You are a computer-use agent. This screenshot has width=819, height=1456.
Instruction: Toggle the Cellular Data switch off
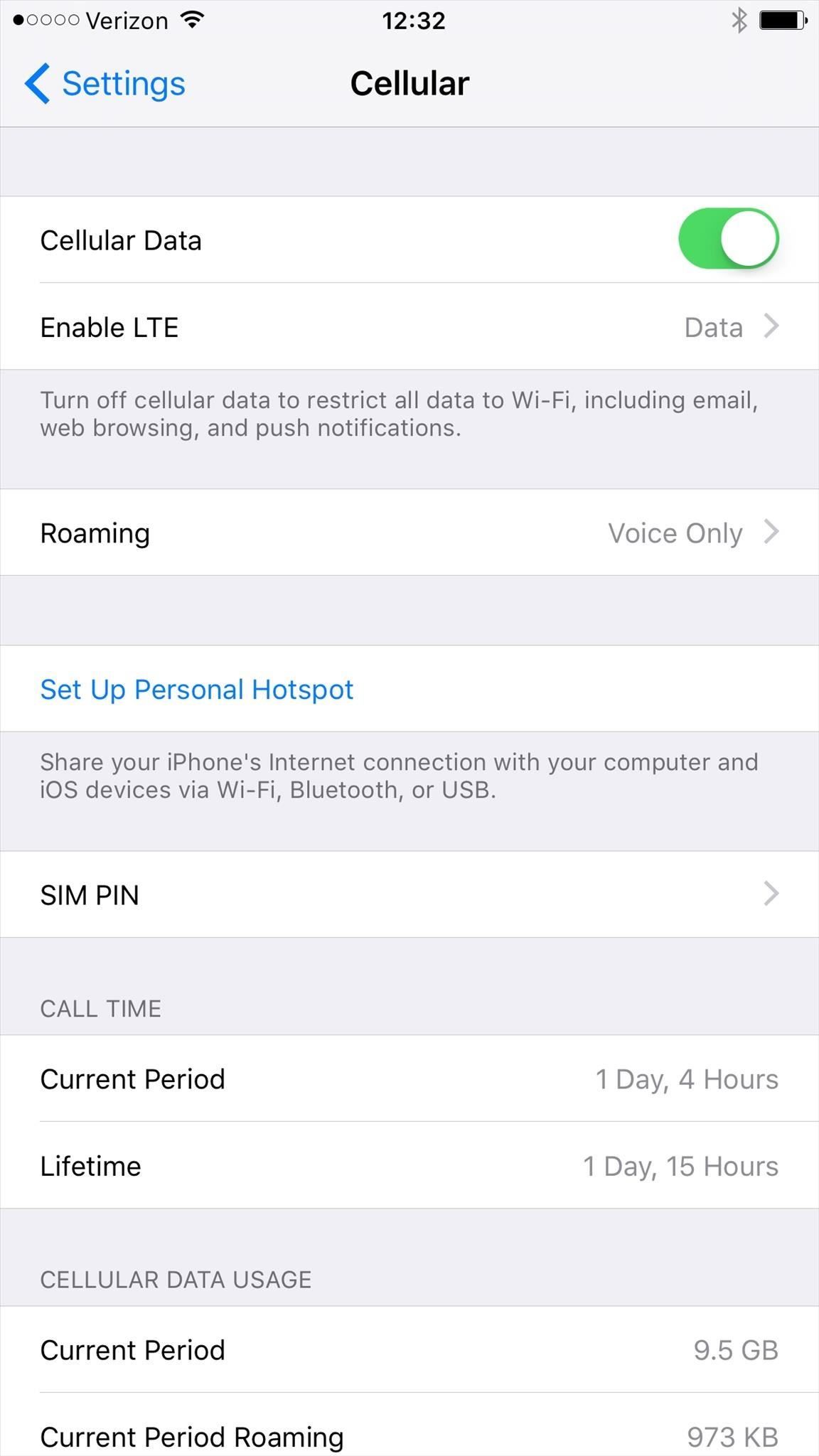pos(727,239)
